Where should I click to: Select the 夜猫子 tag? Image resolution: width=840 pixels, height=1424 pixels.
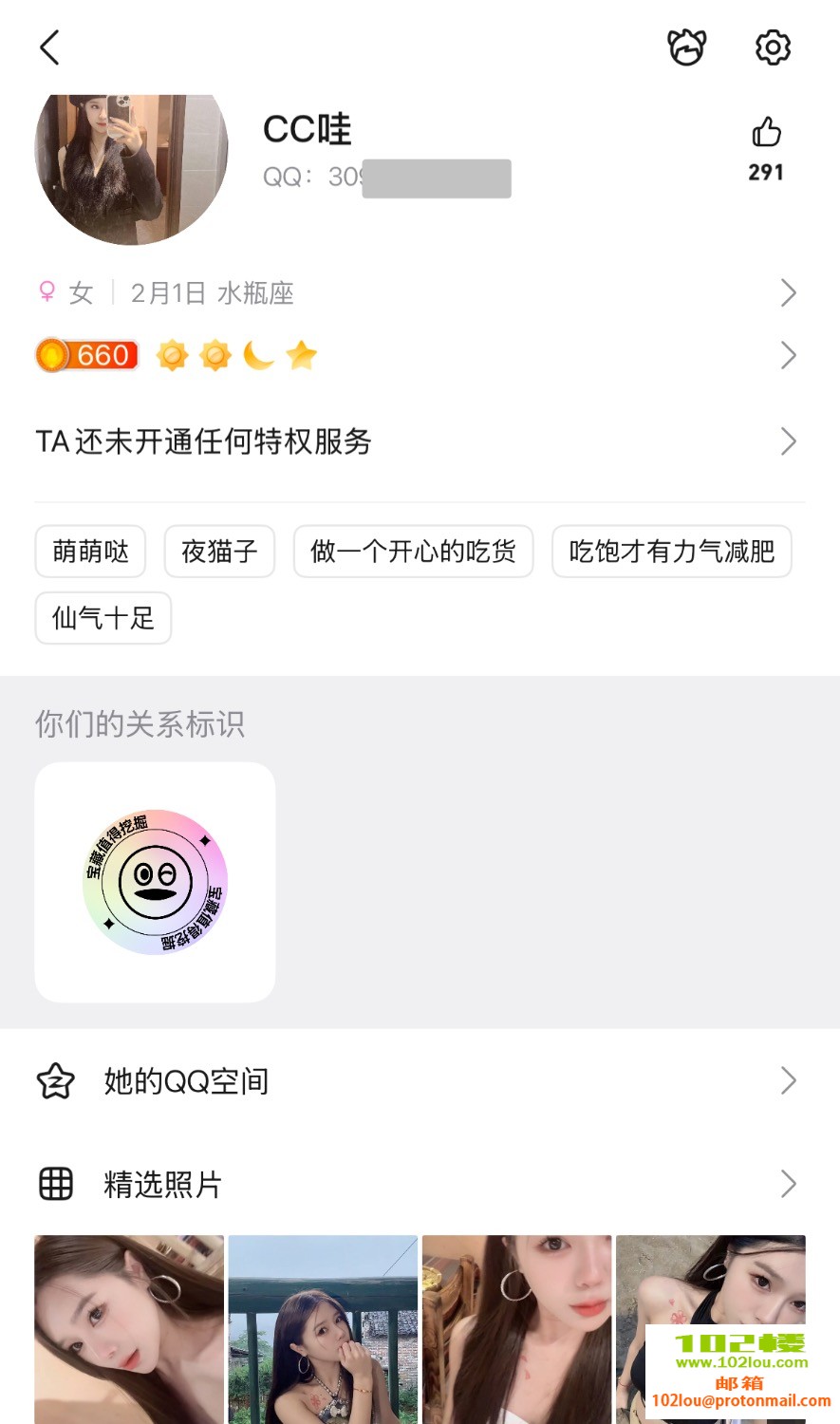click(x=219, y=552)
